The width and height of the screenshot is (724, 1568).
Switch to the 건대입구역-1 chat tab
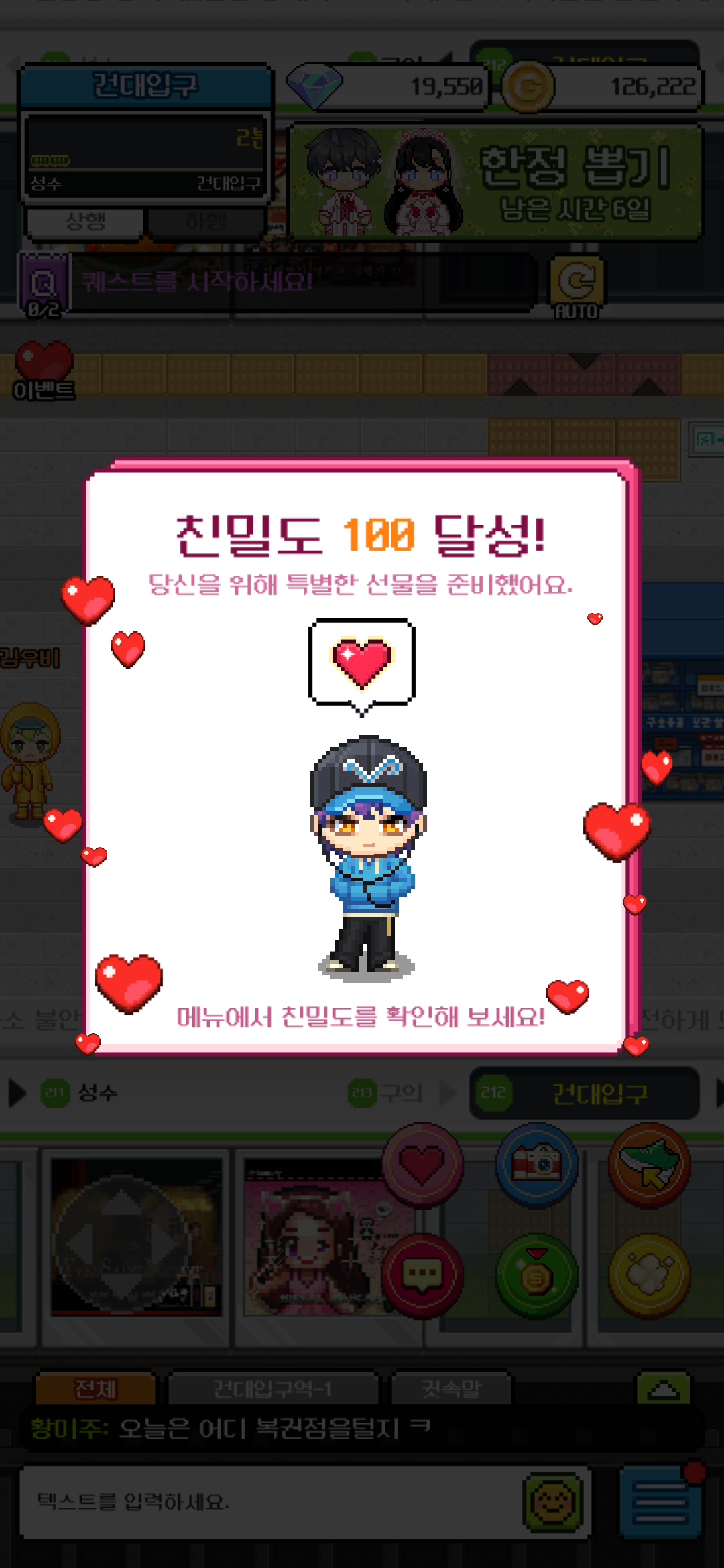272,1388
